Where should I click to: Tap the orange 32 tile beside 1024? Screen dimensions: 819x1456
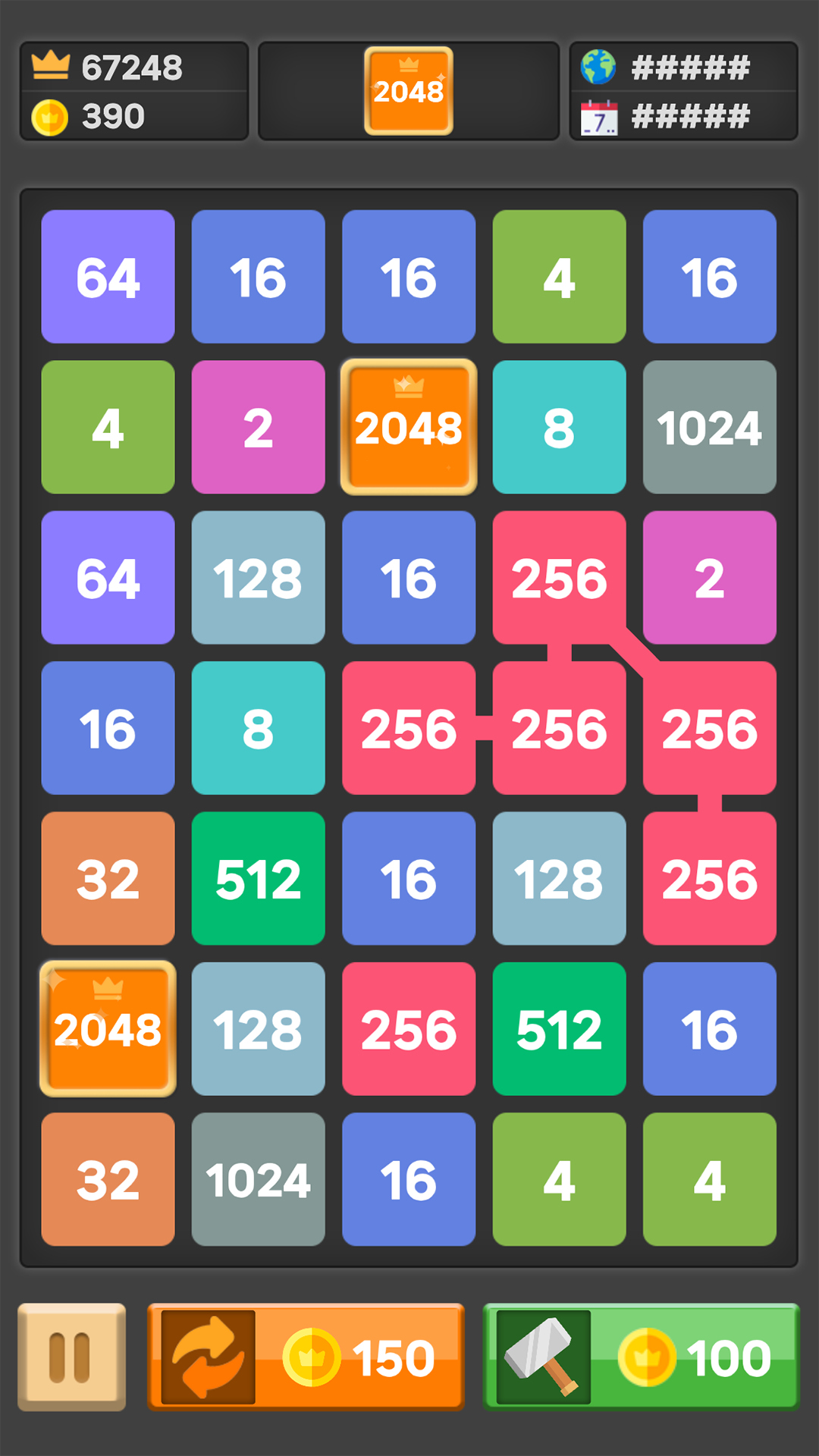(108, 1179)
